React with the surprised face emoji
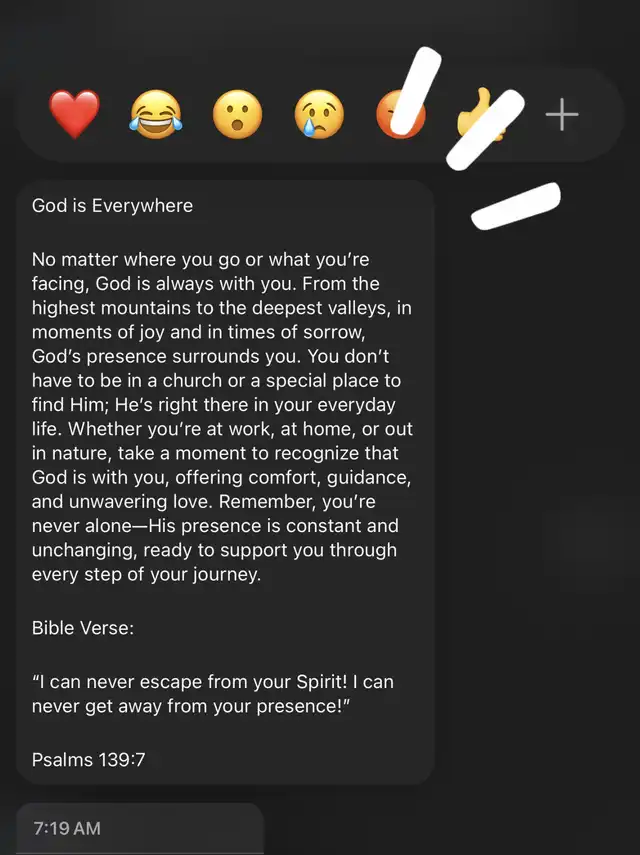Viewport: 640px width, 855px height. pyautogui.click(x=237, y=115)
